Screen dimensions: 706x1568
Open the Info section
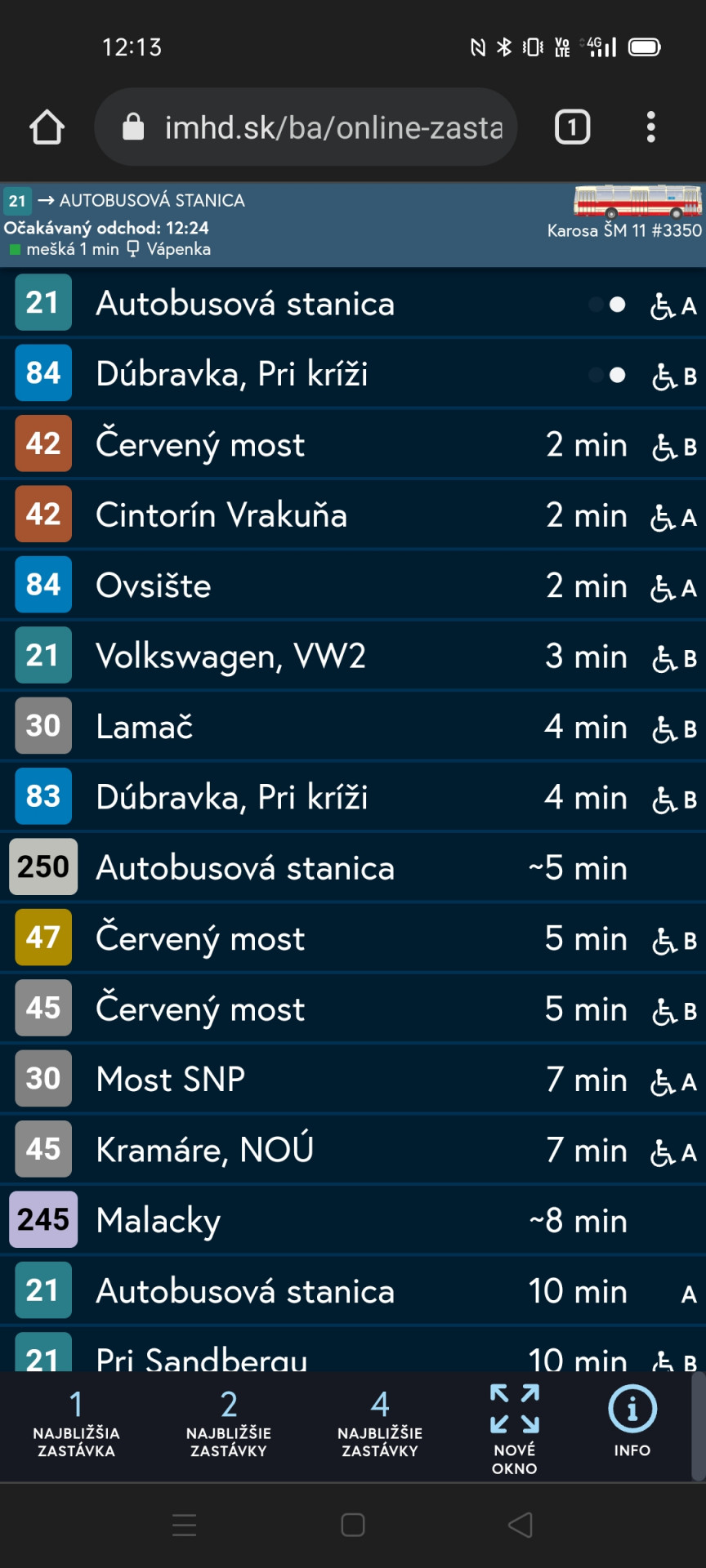[x=632, y=1421]
